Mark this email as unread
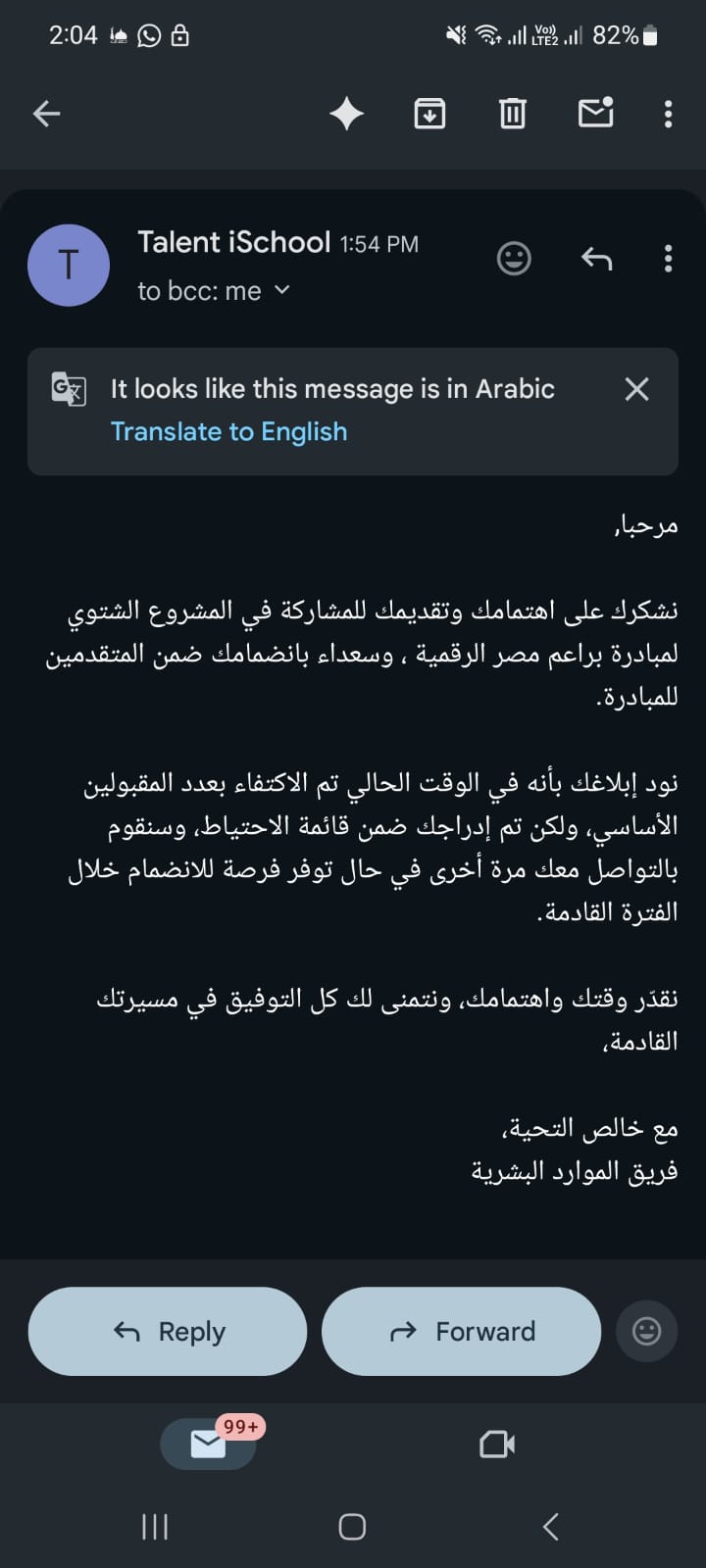706x1568 pixels. coord(595,114)
